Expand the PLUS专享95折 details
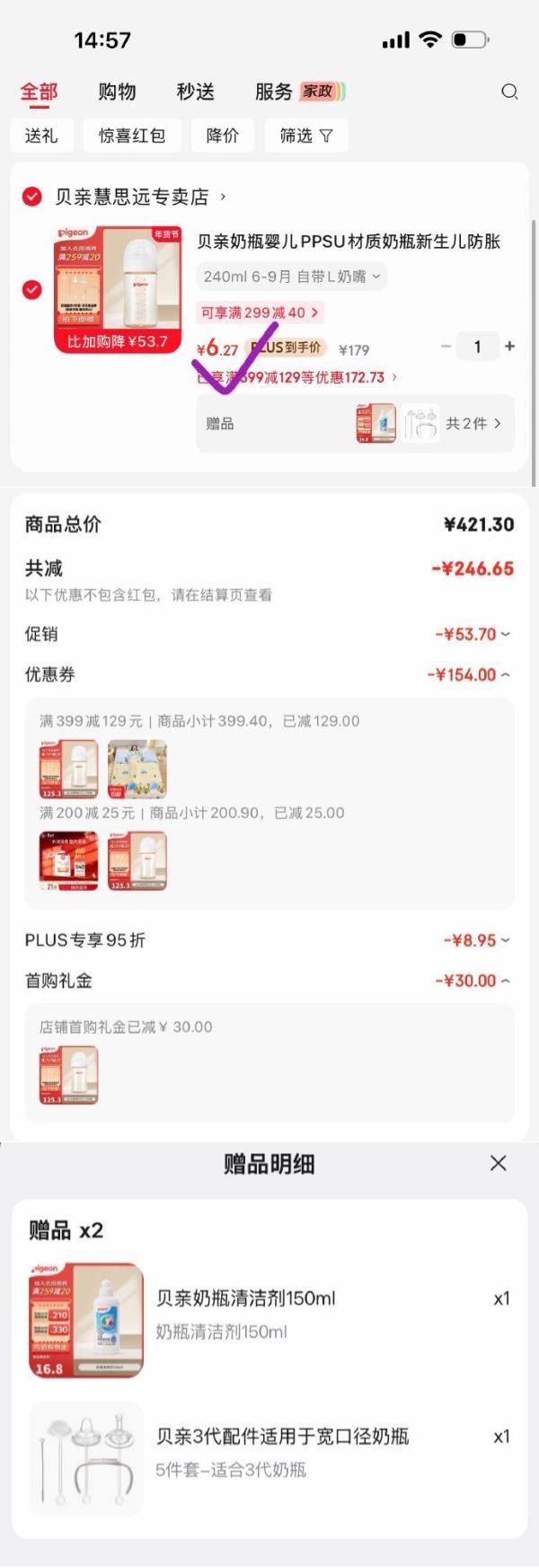The width and height of the screenshot is (539, 1568). [476, 940]
